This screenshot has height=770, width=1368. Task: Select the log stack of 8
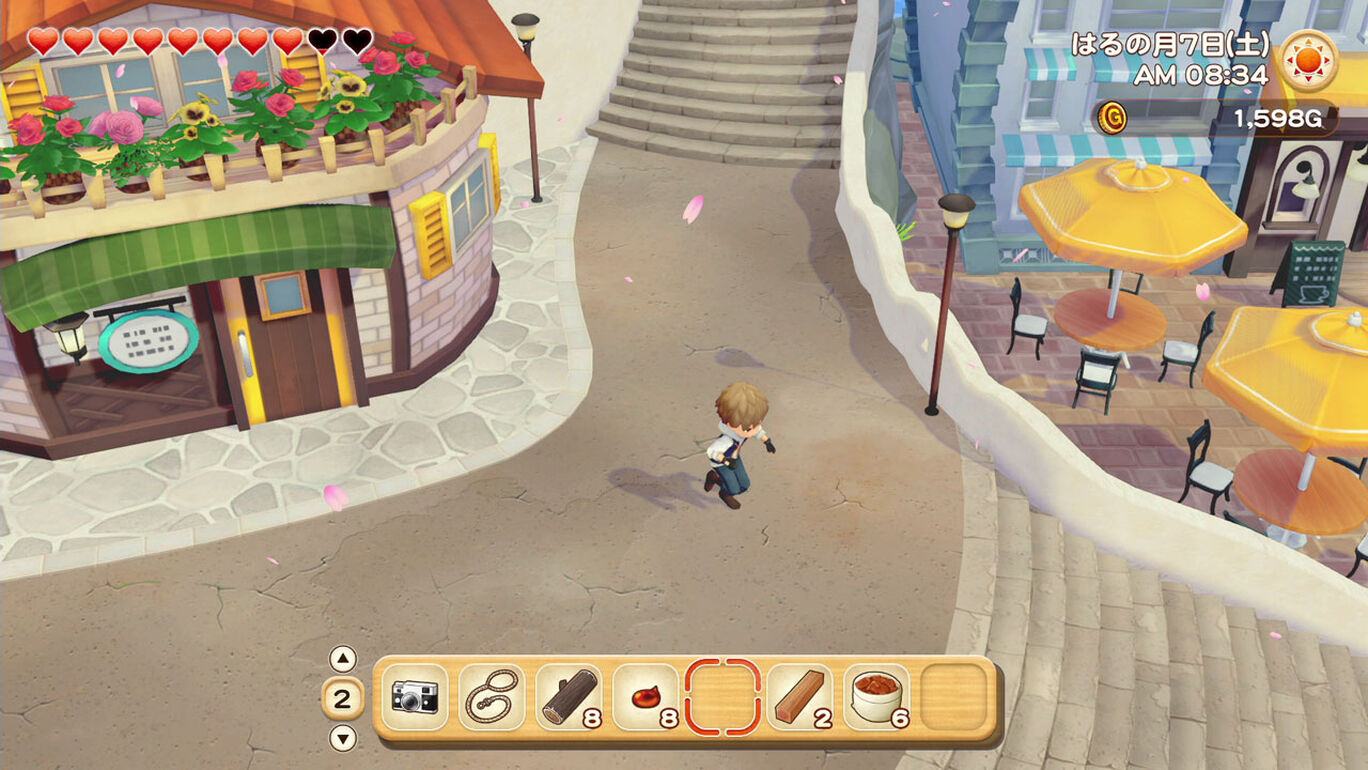pos(568,697)
